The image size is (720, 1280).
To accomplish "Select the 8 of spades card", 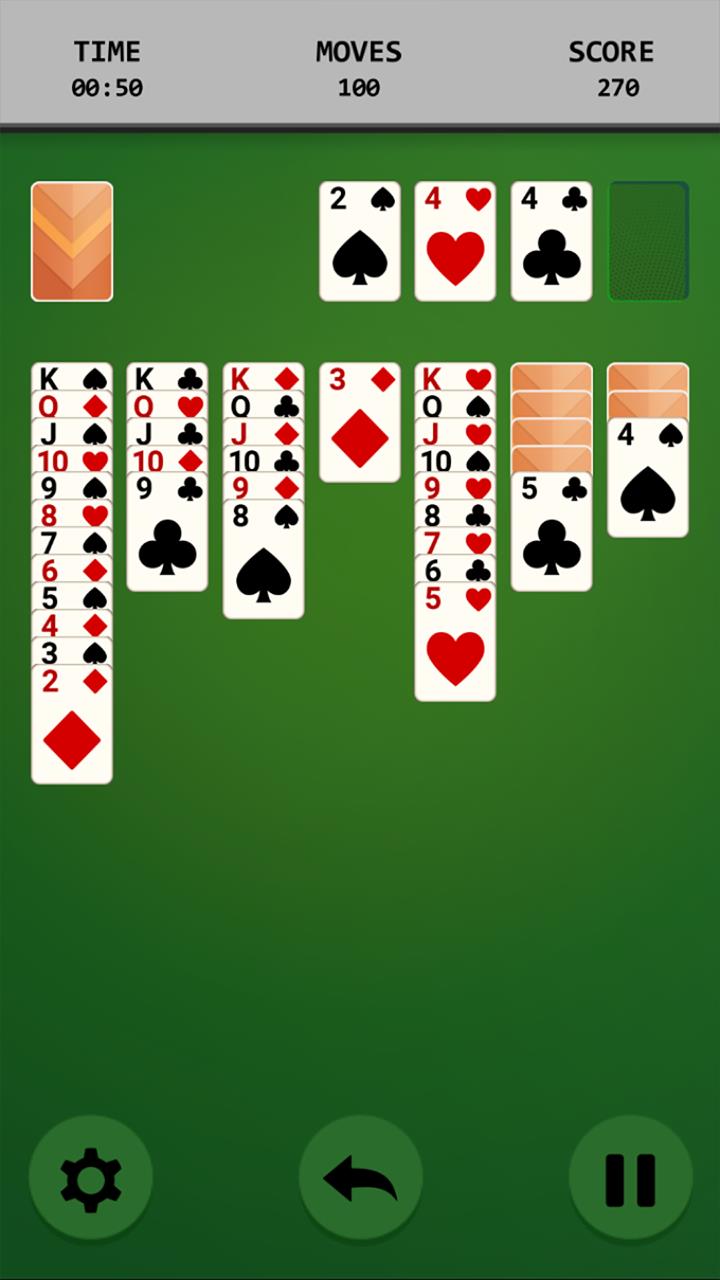I will point(263,562).
